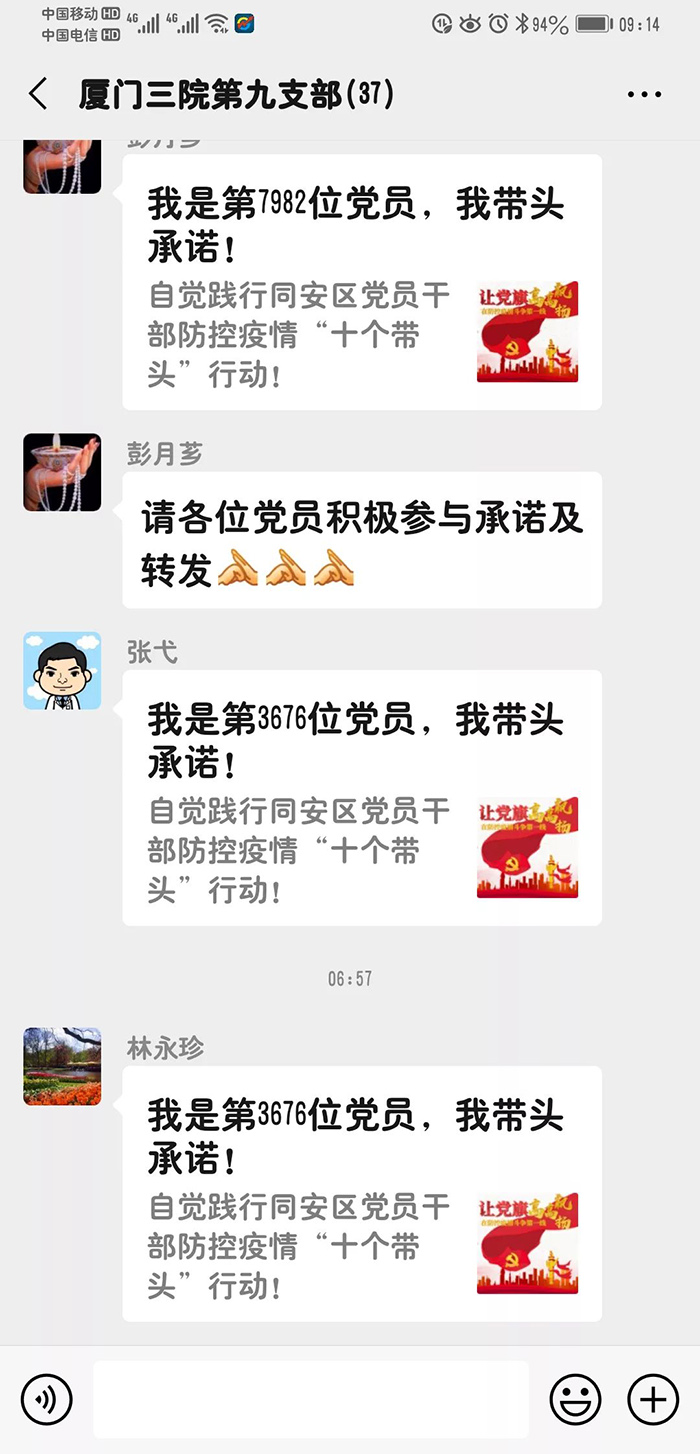Open the shared card for 第7982位党员
Screen dimensions: 700x1454
point(362,282)
